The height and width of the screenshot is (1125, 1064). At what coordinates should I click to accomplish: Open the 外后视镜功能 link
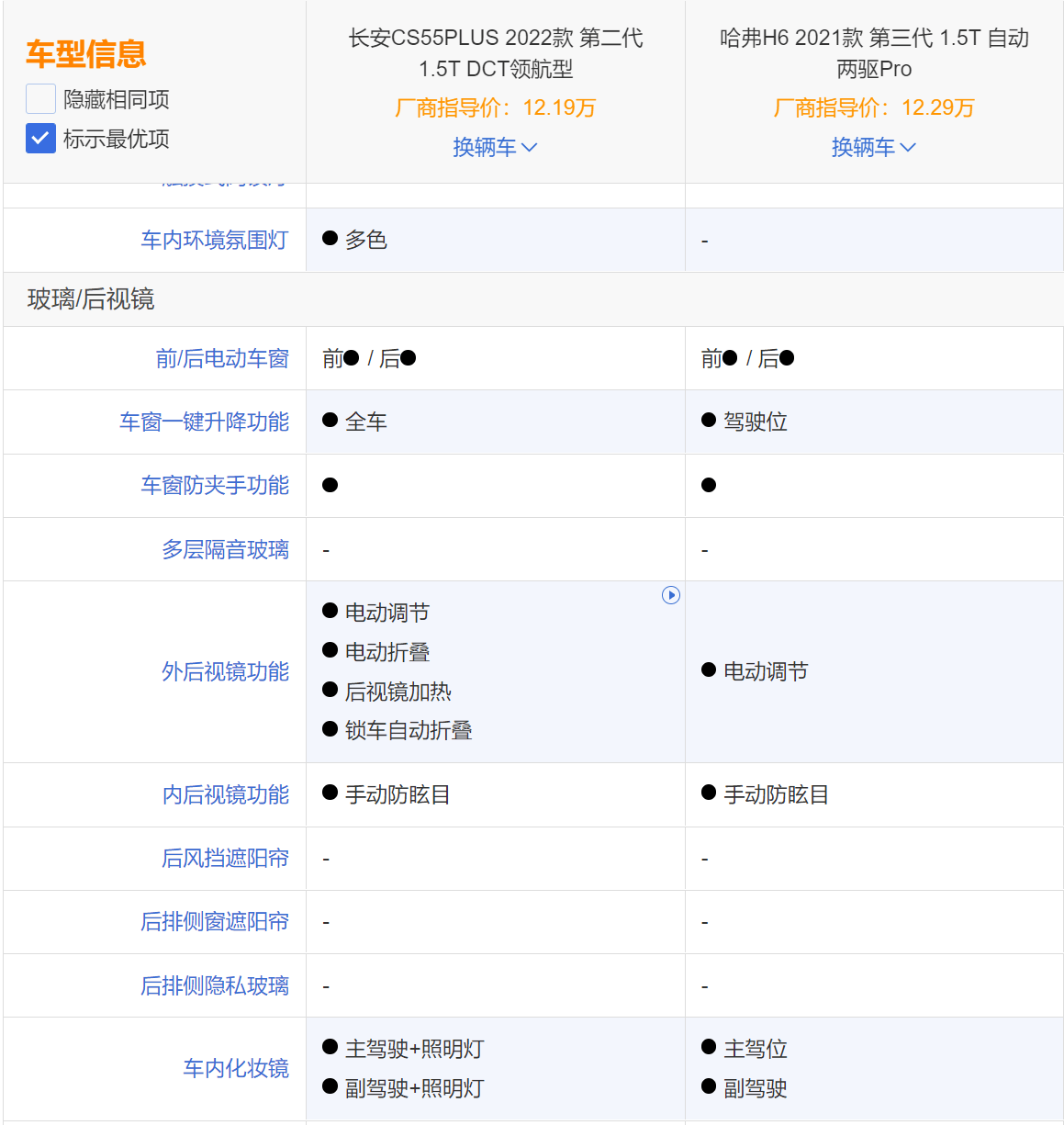click(x=225, y=671)
